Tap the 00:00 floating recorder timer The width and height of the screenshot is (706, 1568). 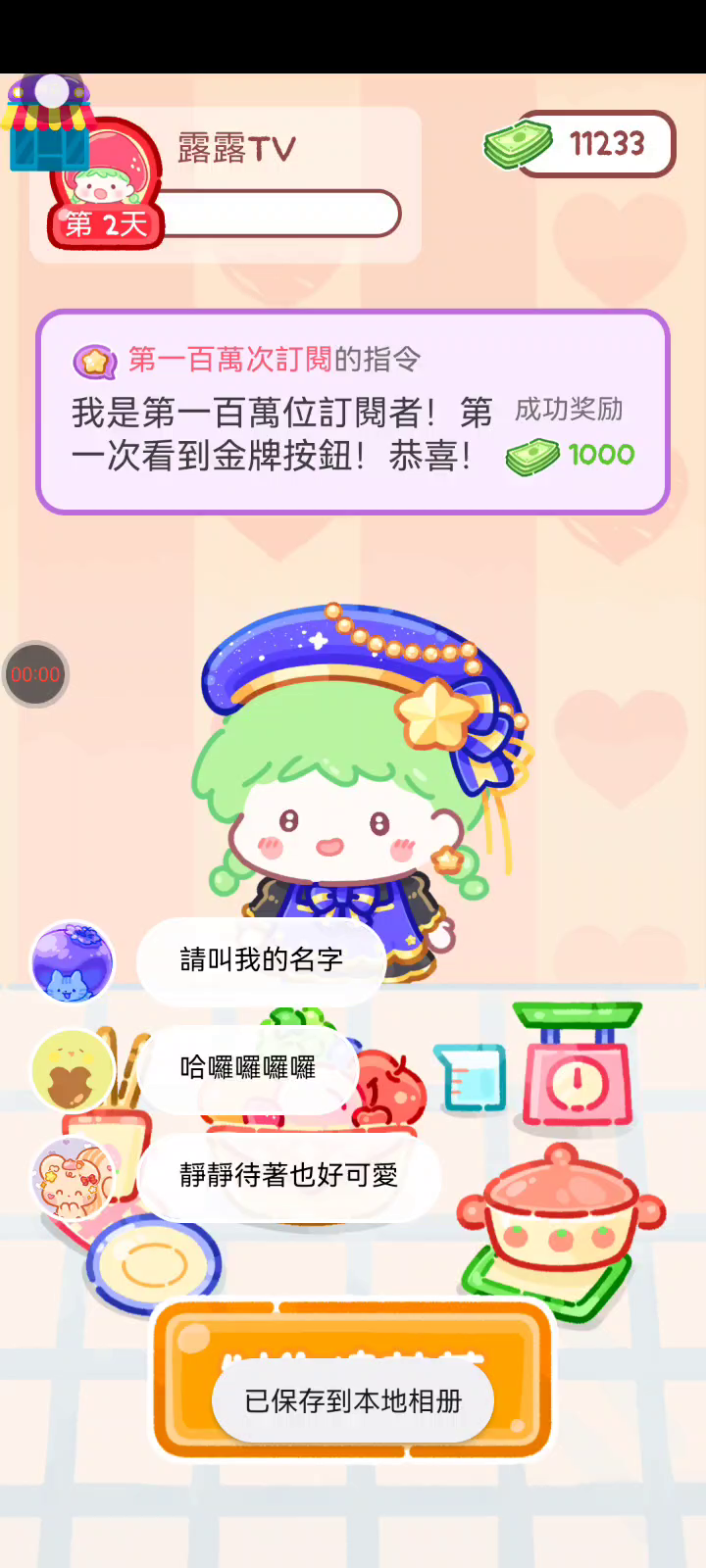click(x=35, y=674)
